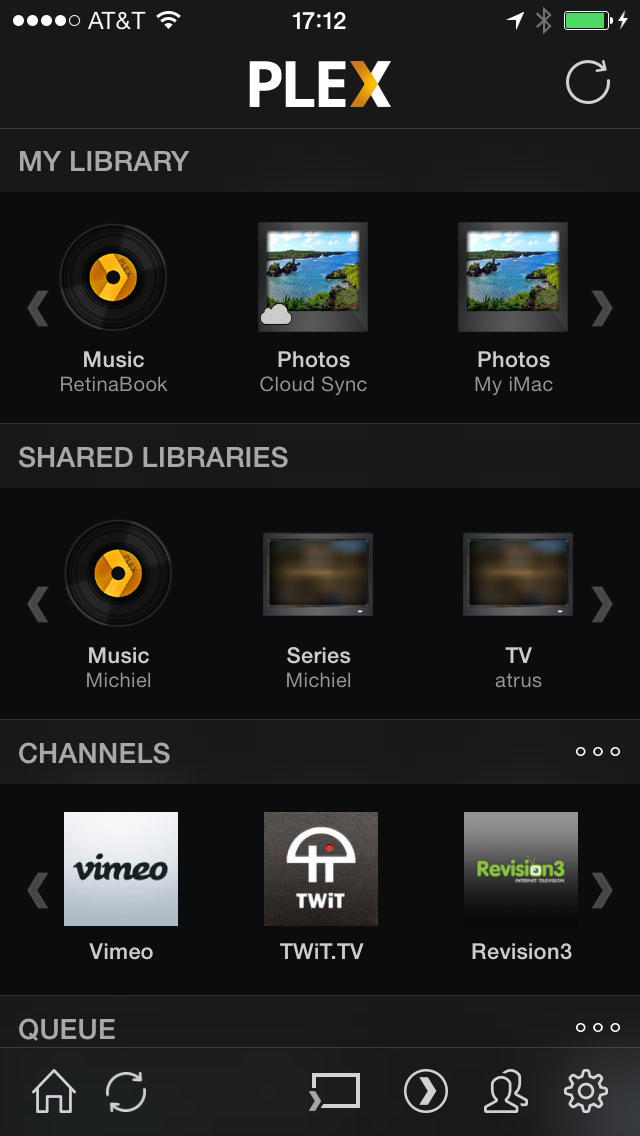This screenshot has width=640, height=1136.
Task: Show next items in My Library
Action: click(602, 309)
